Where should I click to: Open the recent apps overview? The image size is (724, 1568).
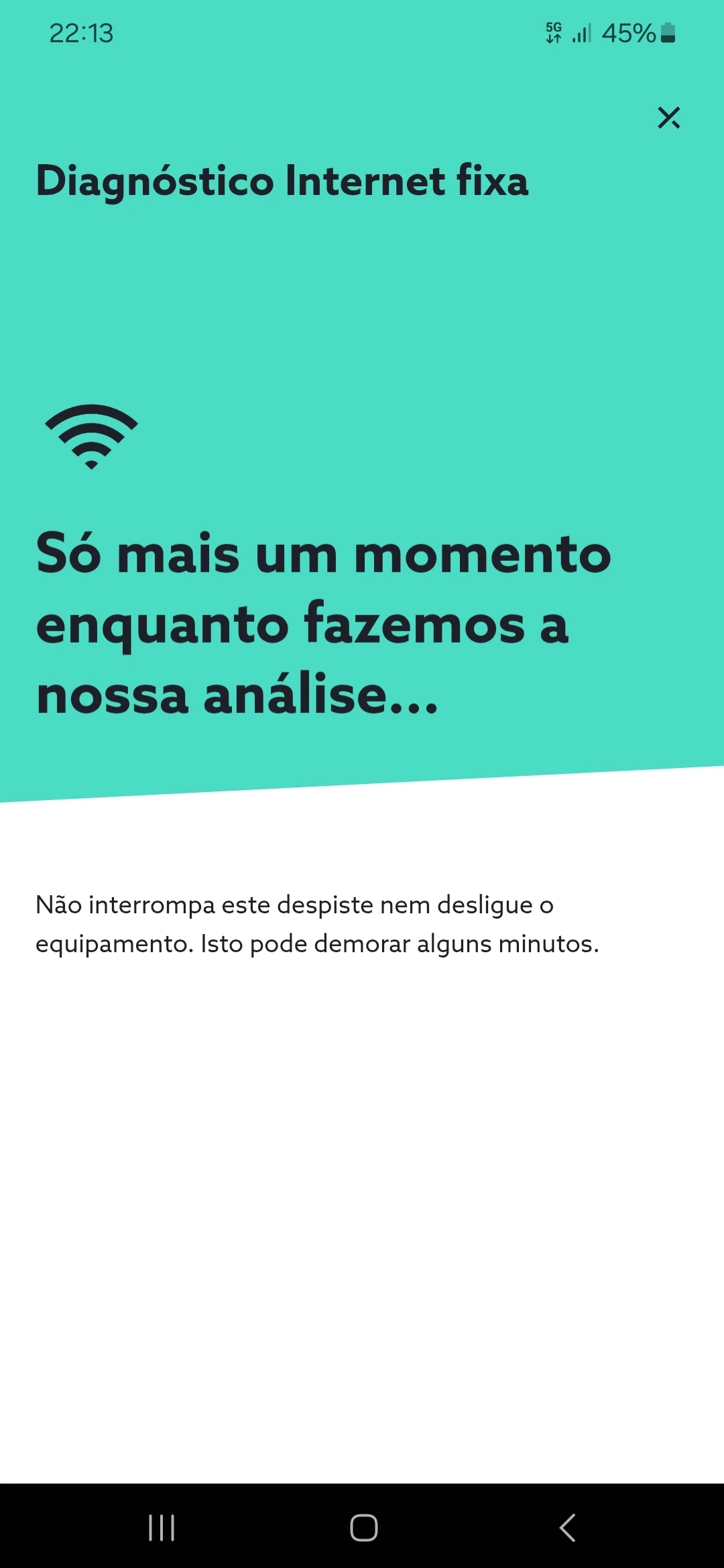[162, 1528]
